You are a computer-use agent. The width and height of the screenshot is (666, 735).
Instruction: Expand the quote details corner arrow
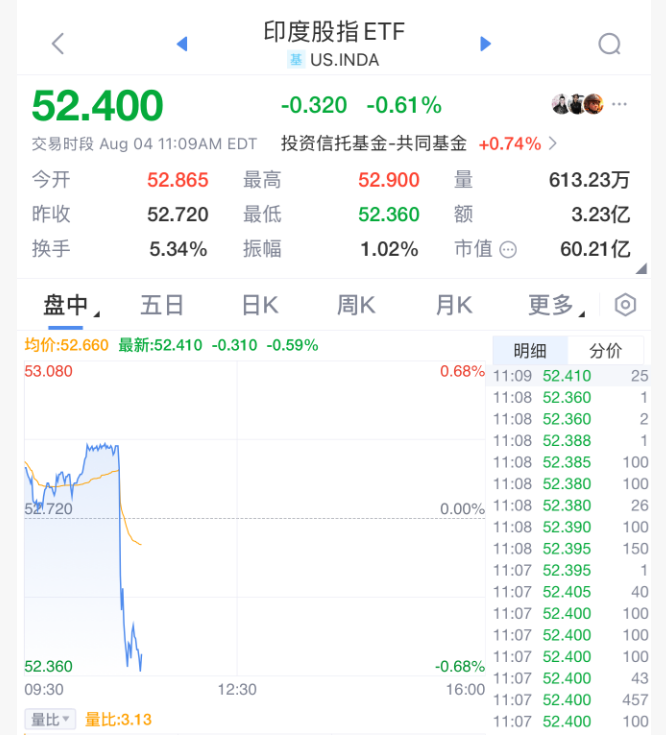coord(640,268)
